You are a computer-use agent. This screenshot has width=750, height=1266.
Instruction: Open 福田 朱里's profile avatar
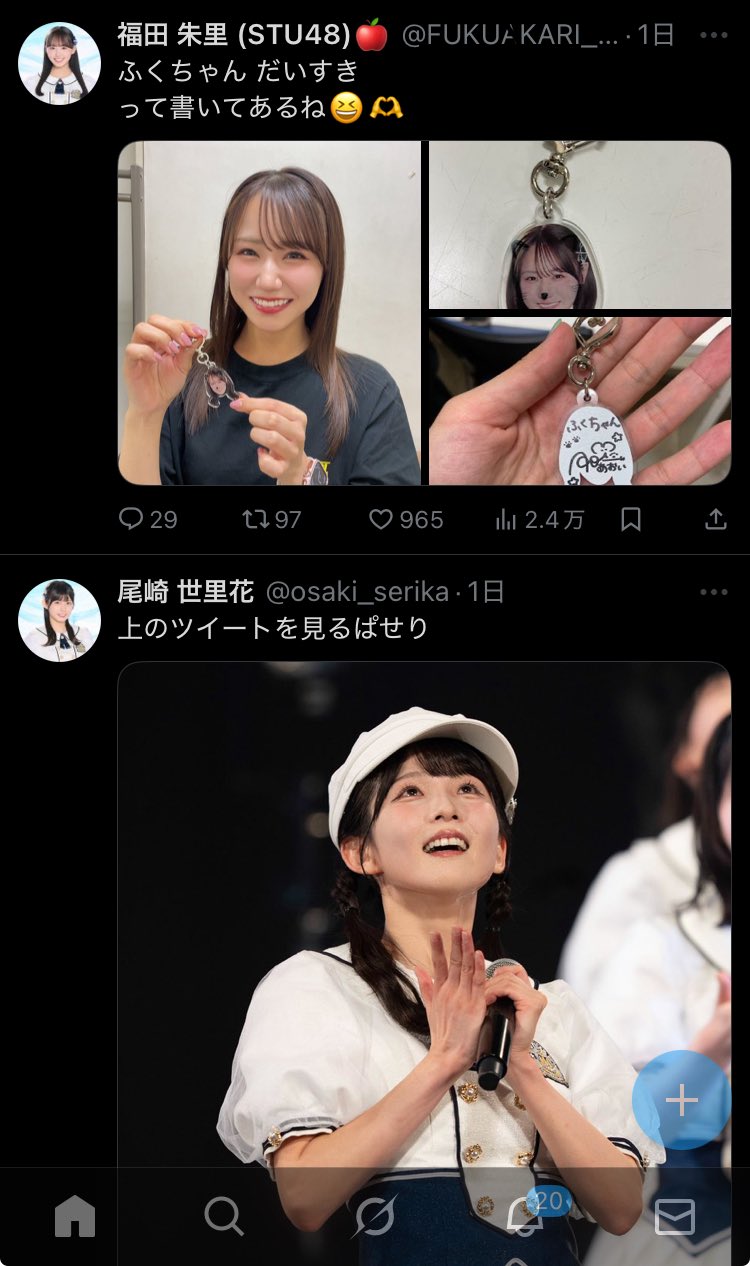(59, 63)
